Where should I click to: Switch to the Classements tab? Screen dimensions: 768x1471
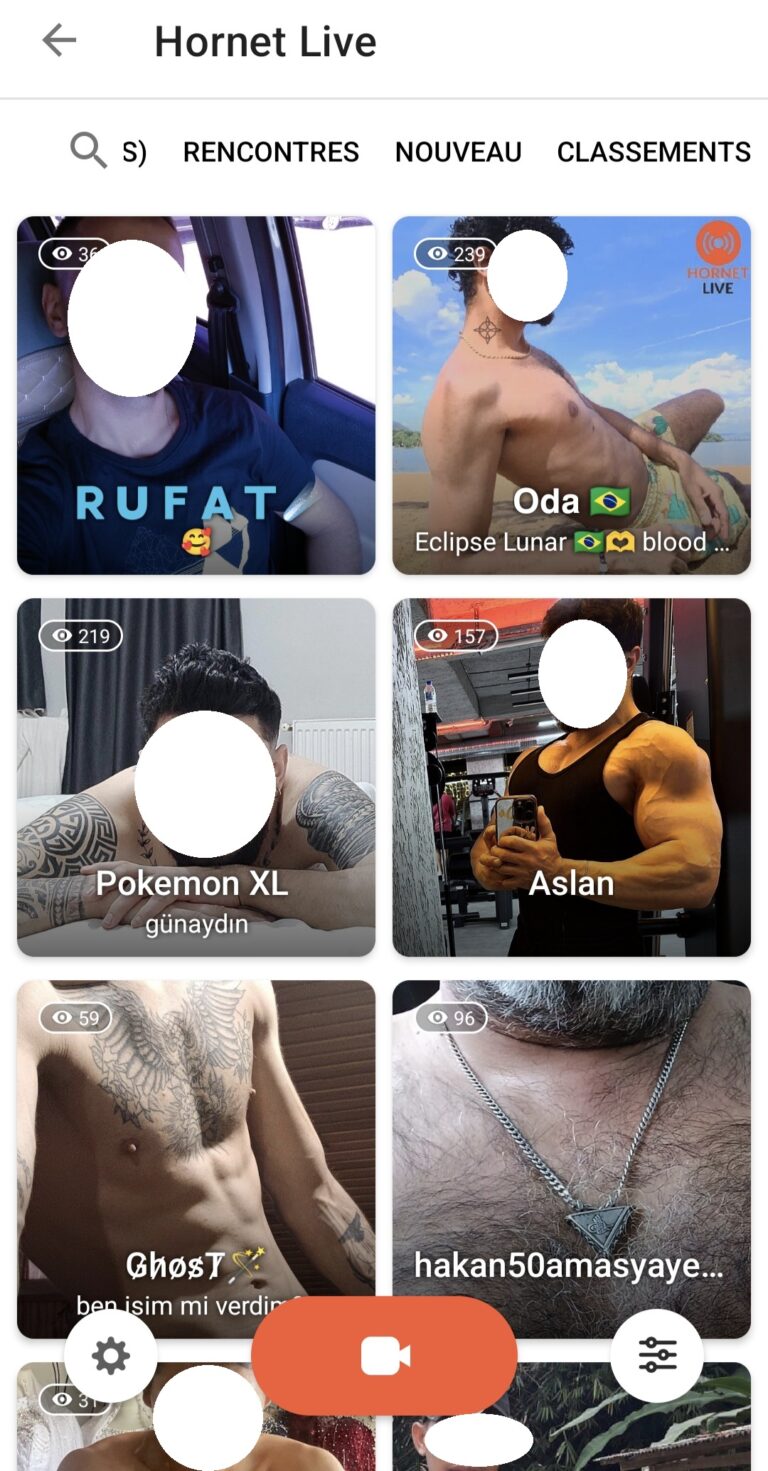[653, 152]
